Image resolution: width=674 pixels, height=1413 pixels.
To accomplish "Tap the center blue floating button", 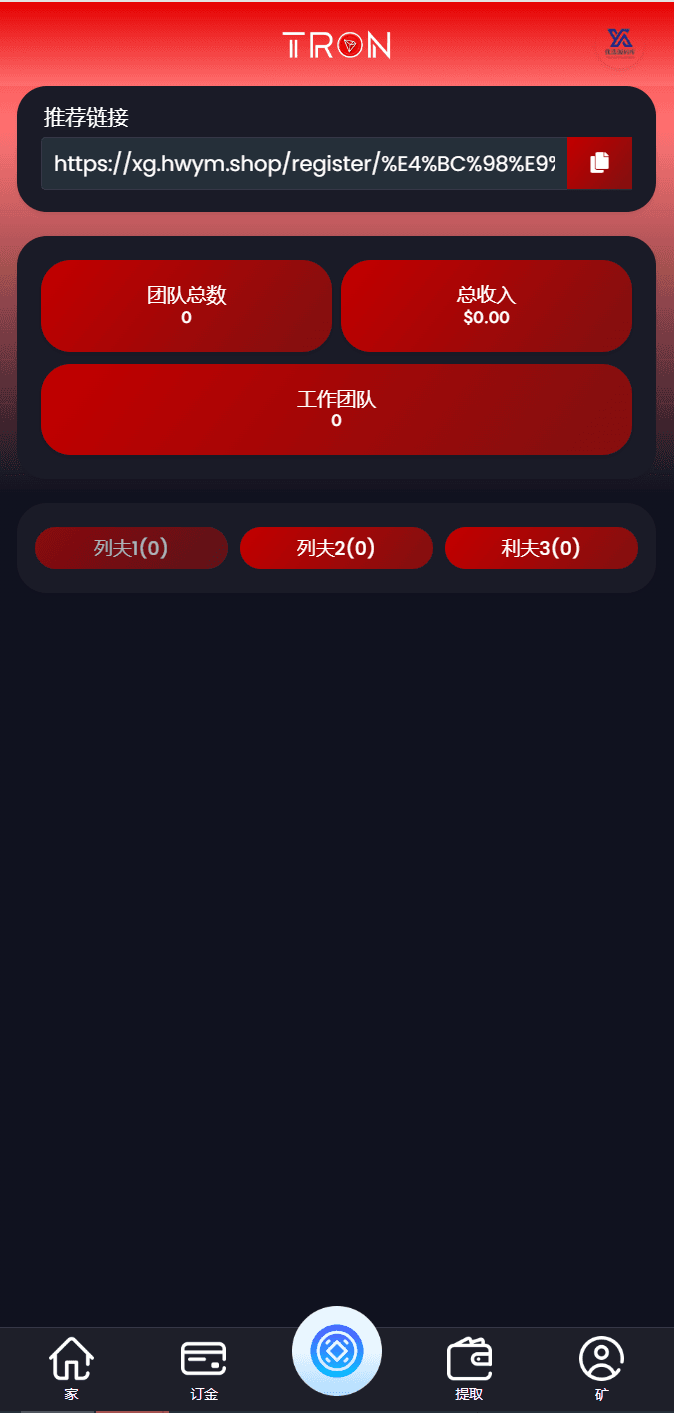I will tap(337, 1351).
